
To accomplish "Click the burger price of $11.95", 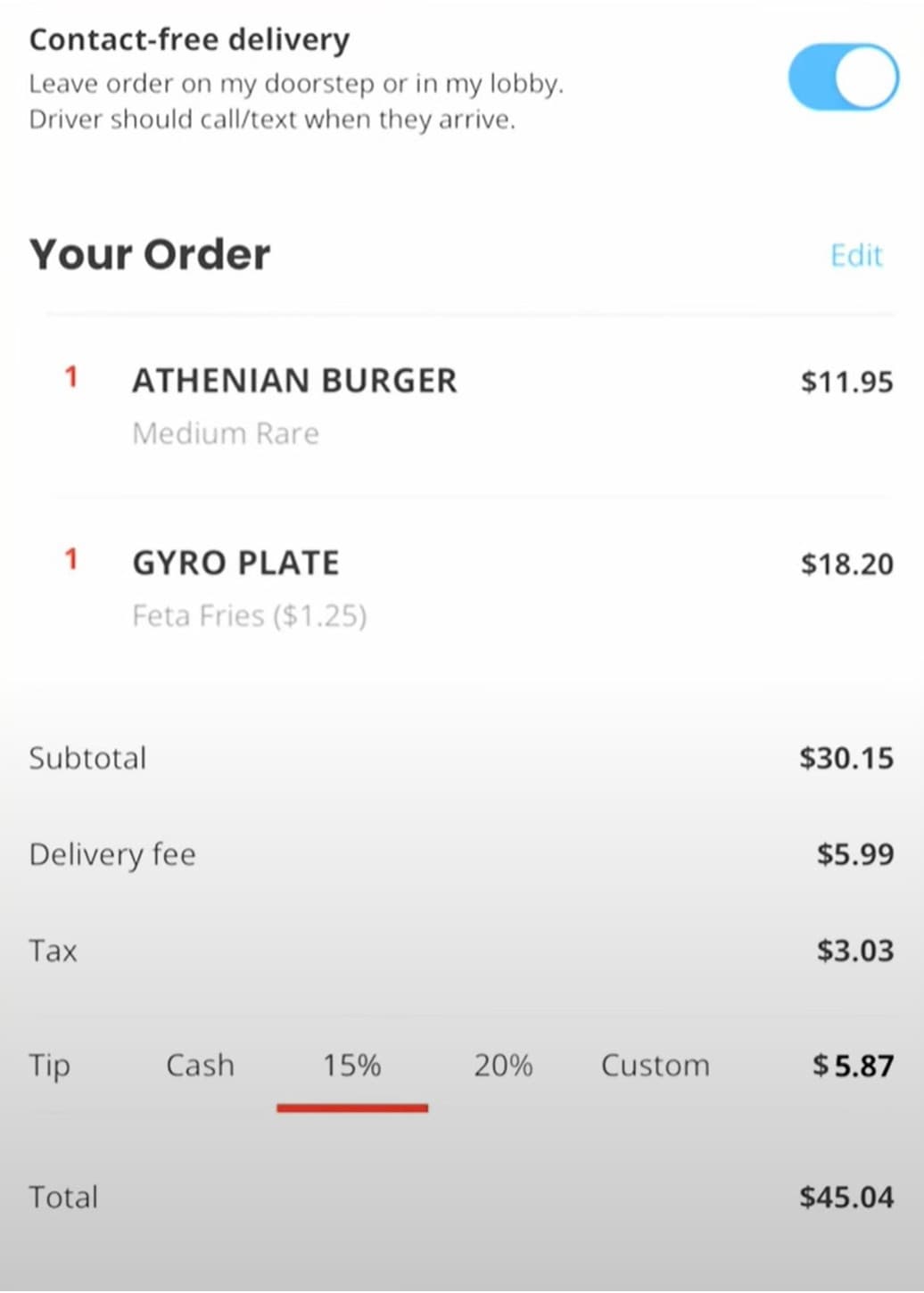I will pyautogui.click(x=846, y=381).
